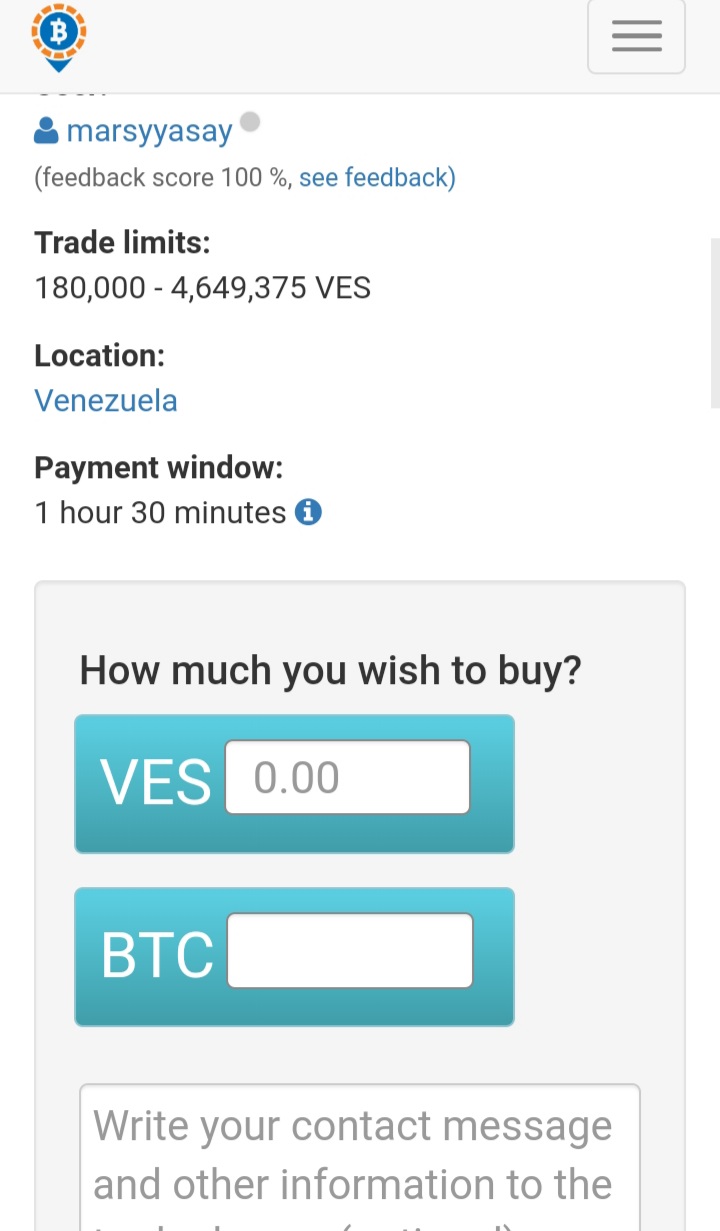Focus the BTC amount field
720x1231 pixels.
(349, 951)
